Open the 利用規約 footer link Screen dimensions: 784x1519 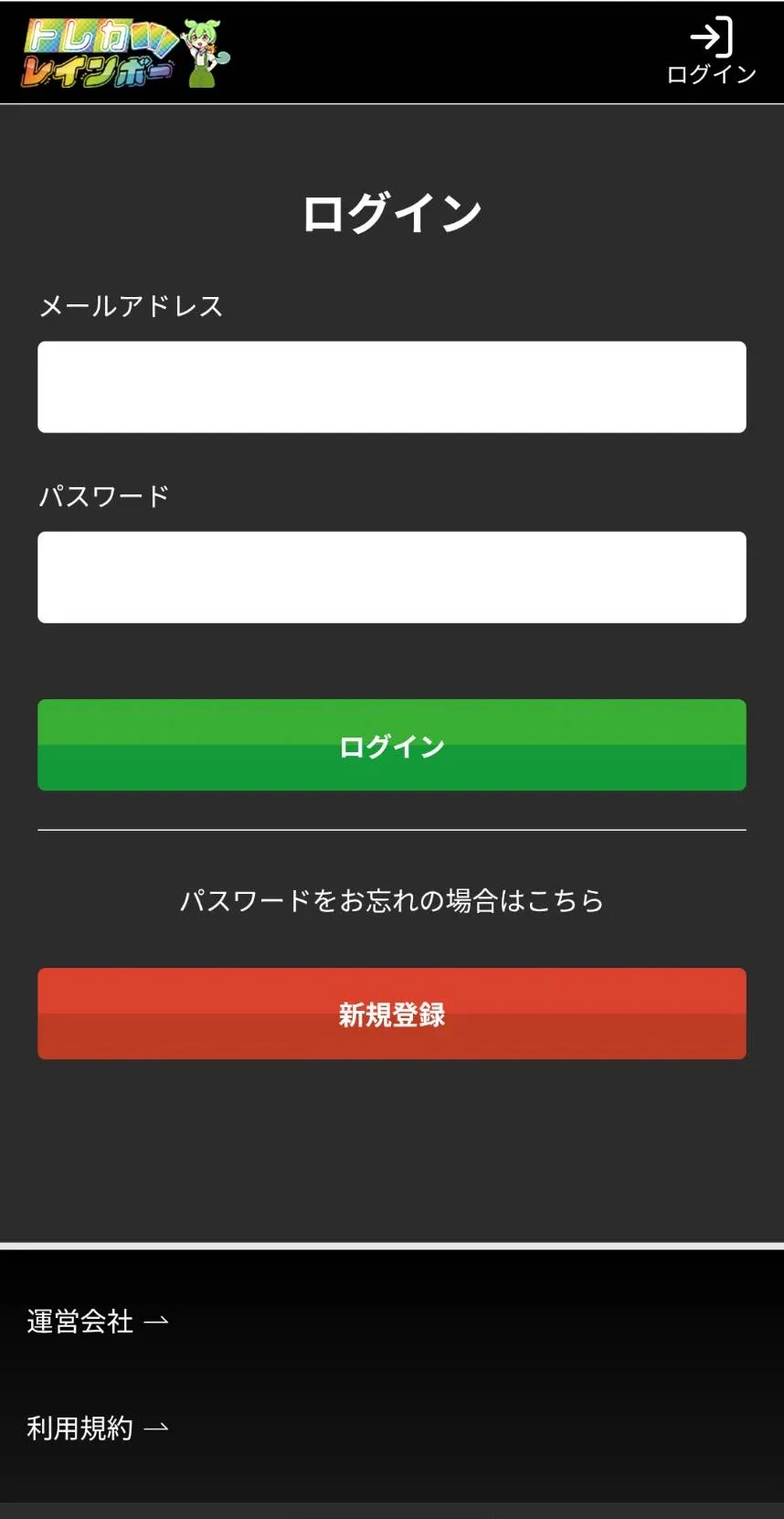pyautogui.click(x=98, y=1429)
